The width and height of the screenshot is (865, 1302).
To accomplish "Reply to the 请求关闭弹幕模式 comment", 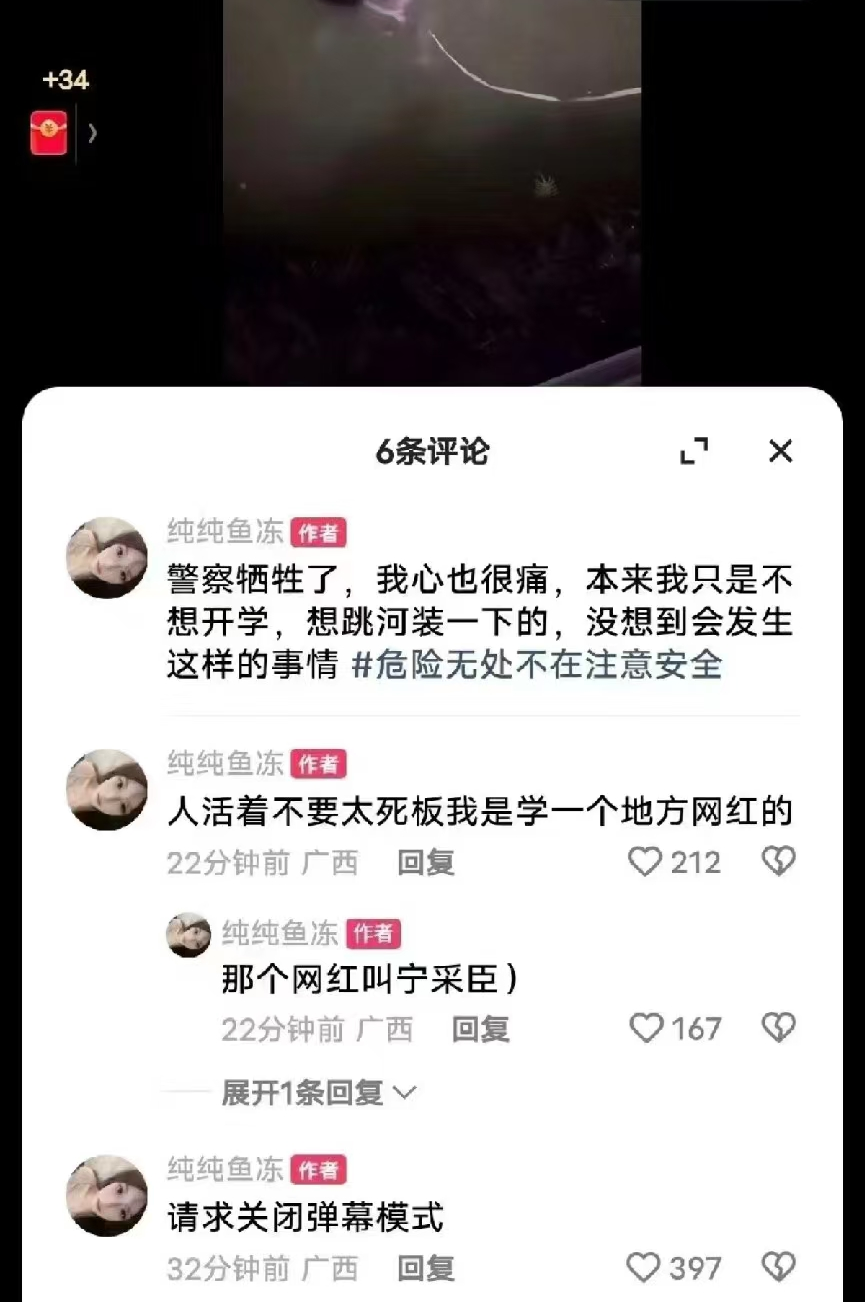I will click(426, 1269).
